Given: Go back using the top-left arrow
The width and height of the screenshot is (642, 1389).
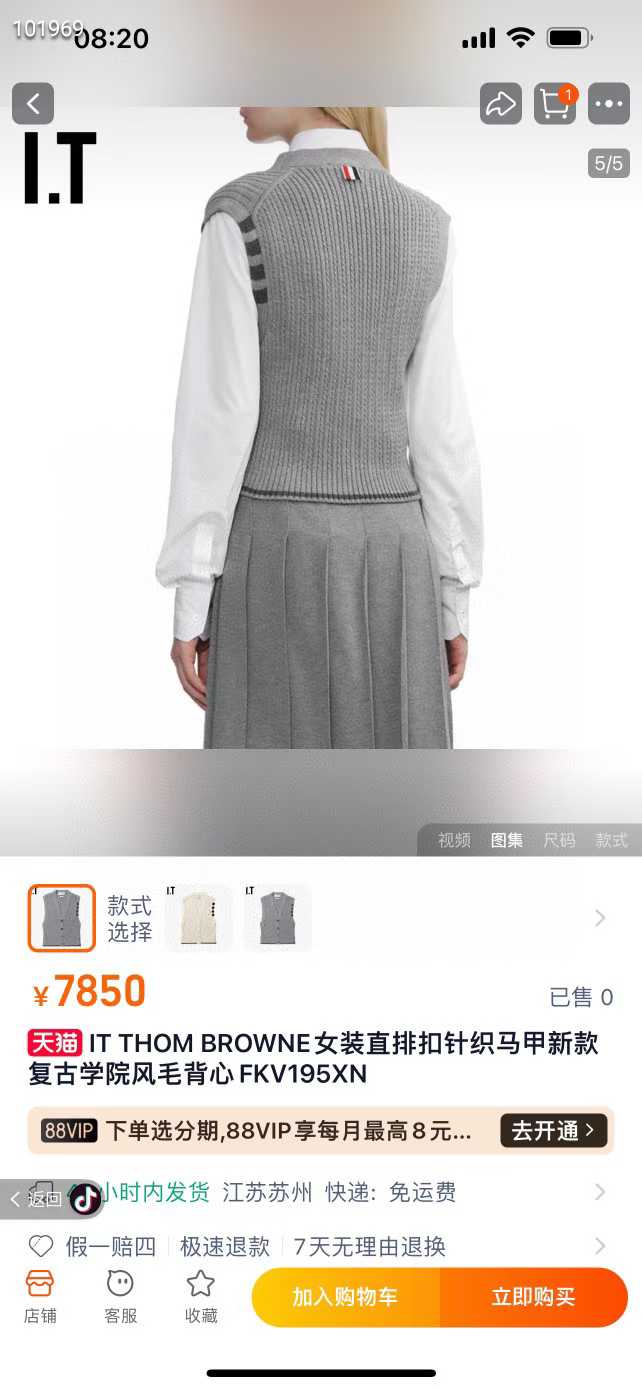Looking at the screenshot, I should [x=33, y=104].
